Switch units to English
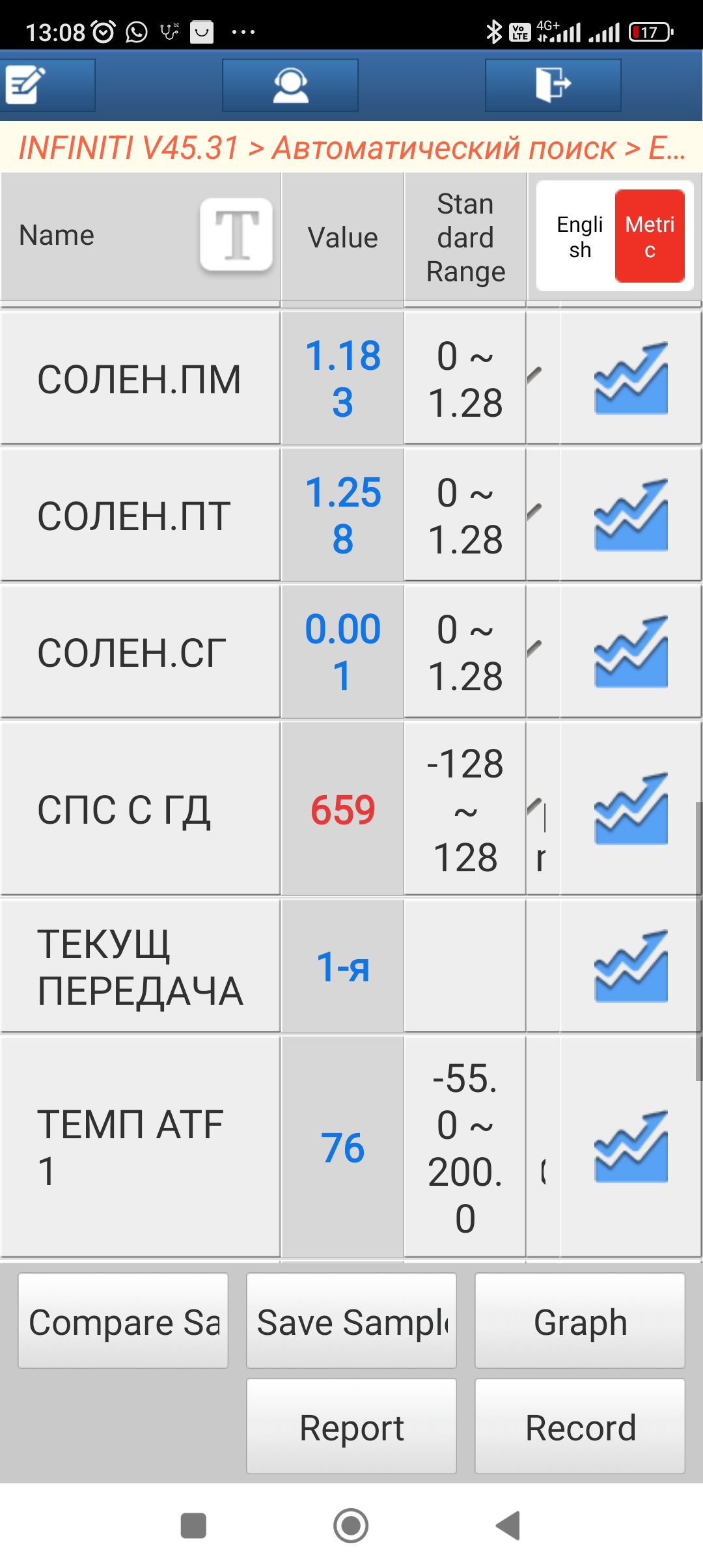This screenshot has width=703, height=1568. pyautogui.click(x=579, y=236)
